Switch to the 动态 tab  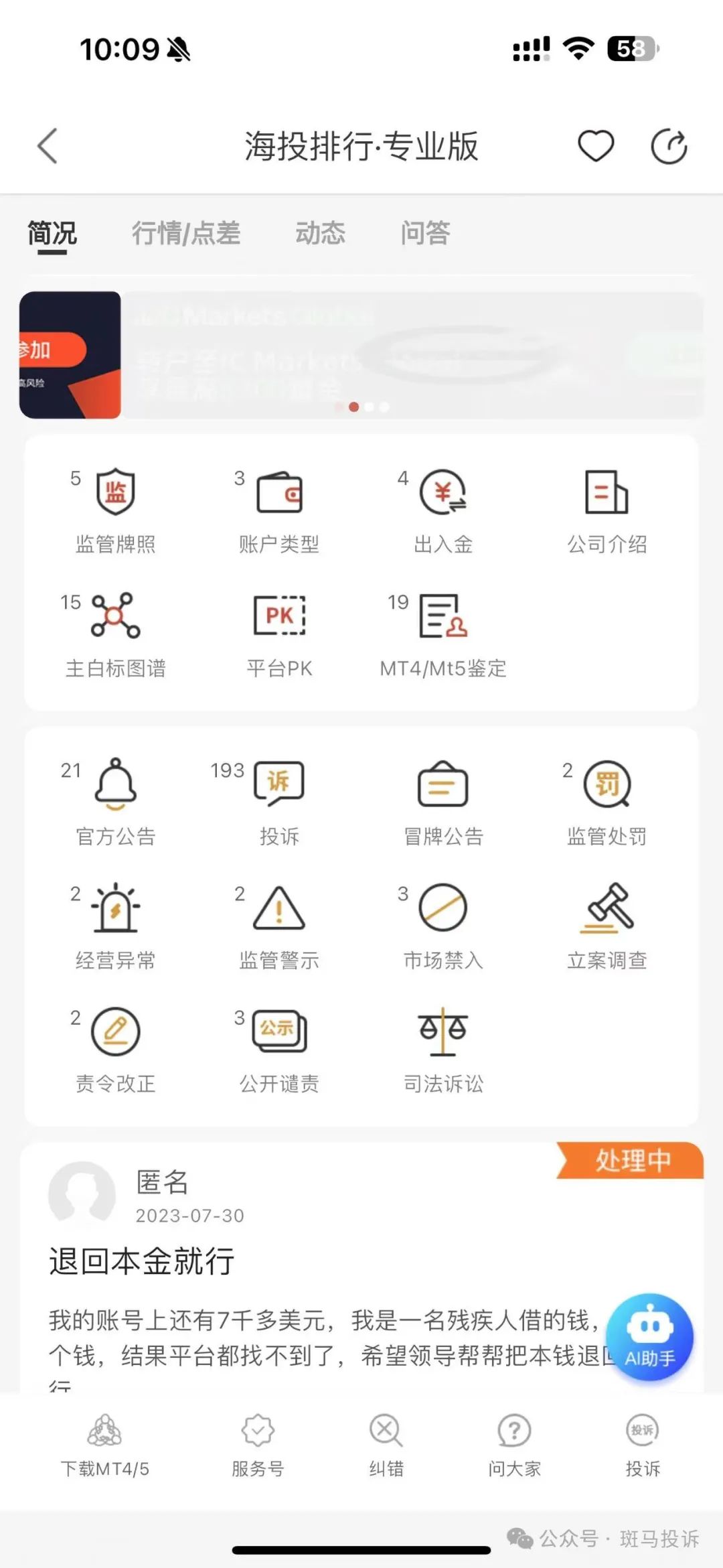tap(320, 233)
